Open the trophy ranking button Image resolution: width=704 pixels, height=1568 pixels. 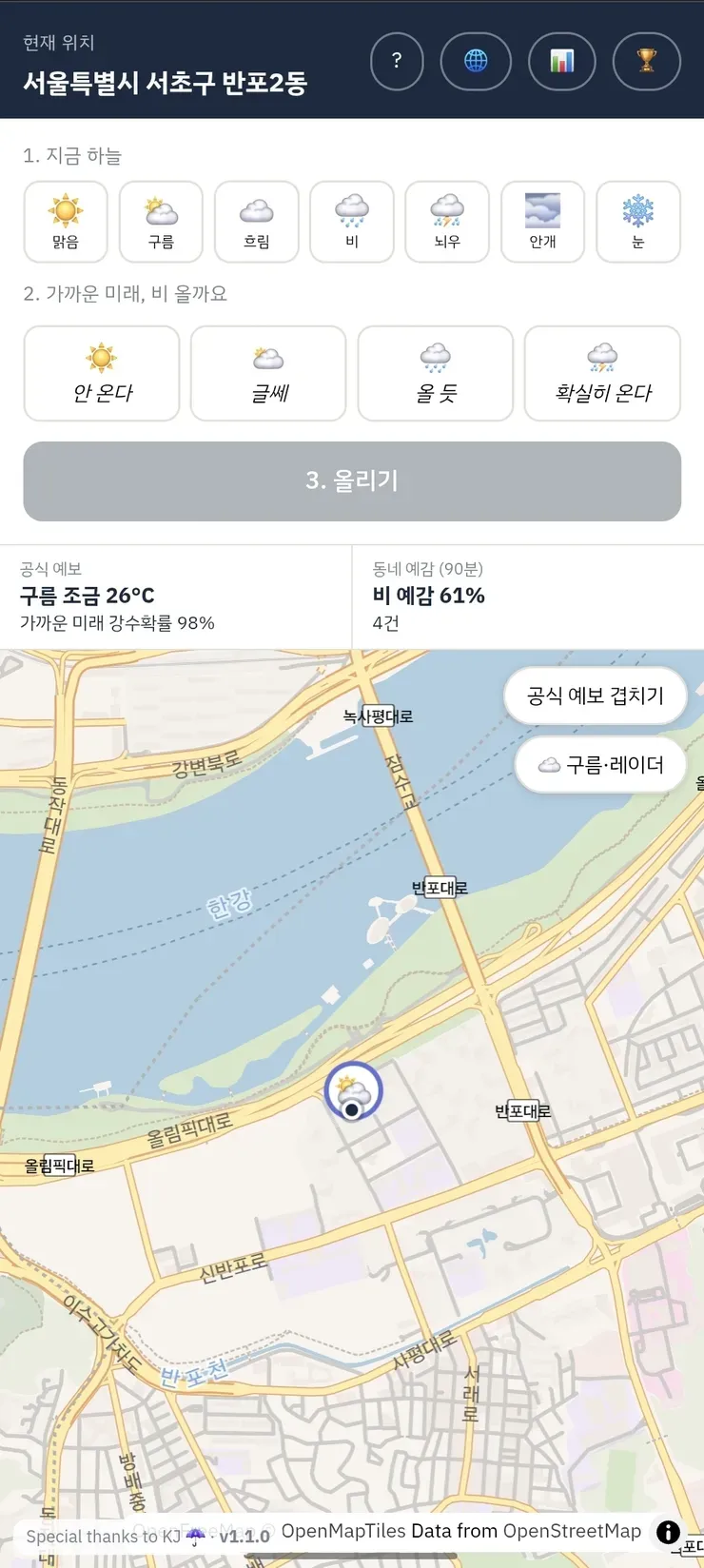(647, 61)
